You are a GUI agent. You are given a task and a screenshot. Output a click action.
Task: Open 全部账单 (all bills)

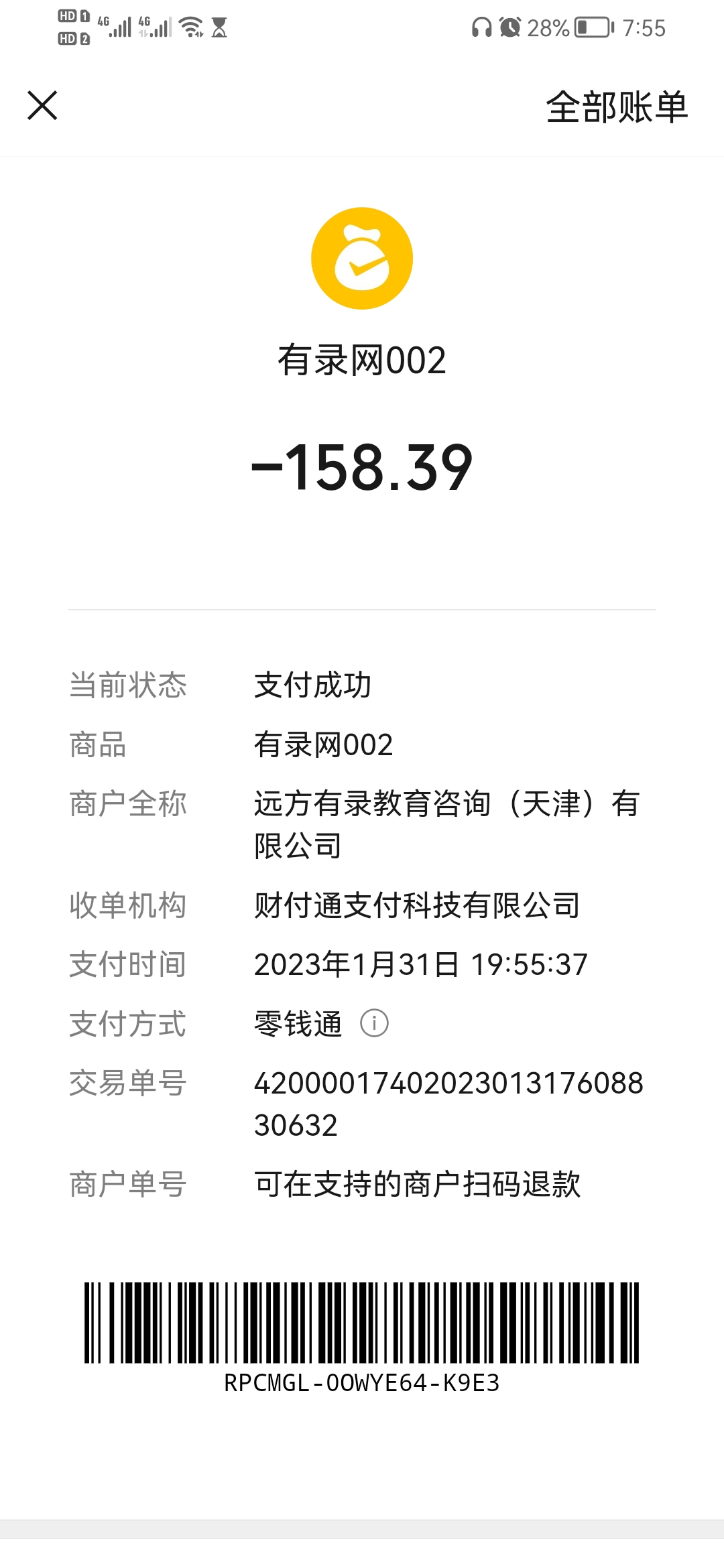(617, 107)
